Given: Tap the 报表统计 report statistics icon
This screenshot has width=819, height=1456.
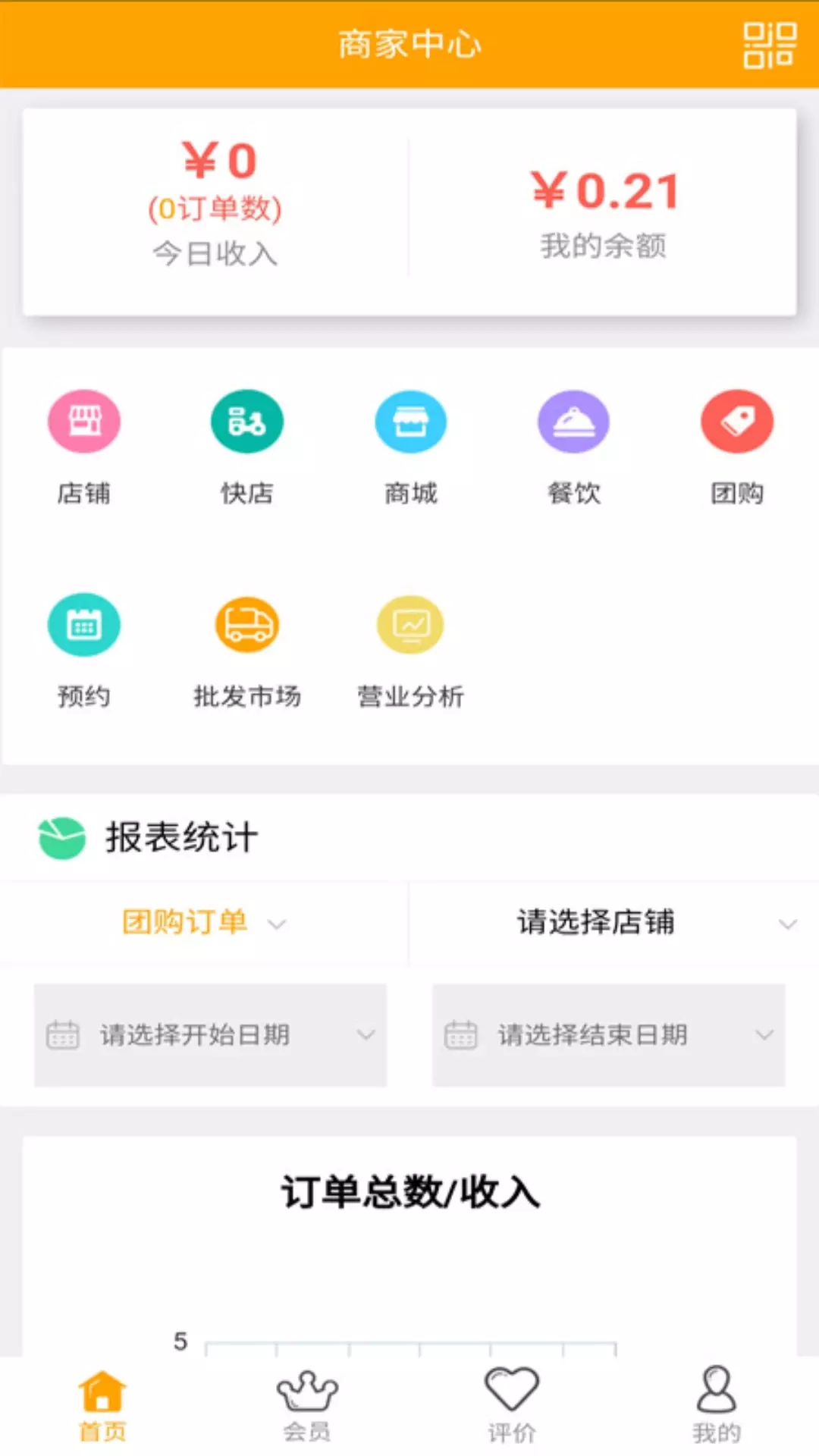Looking at the screenshot, I should click(x=61, y=837).
